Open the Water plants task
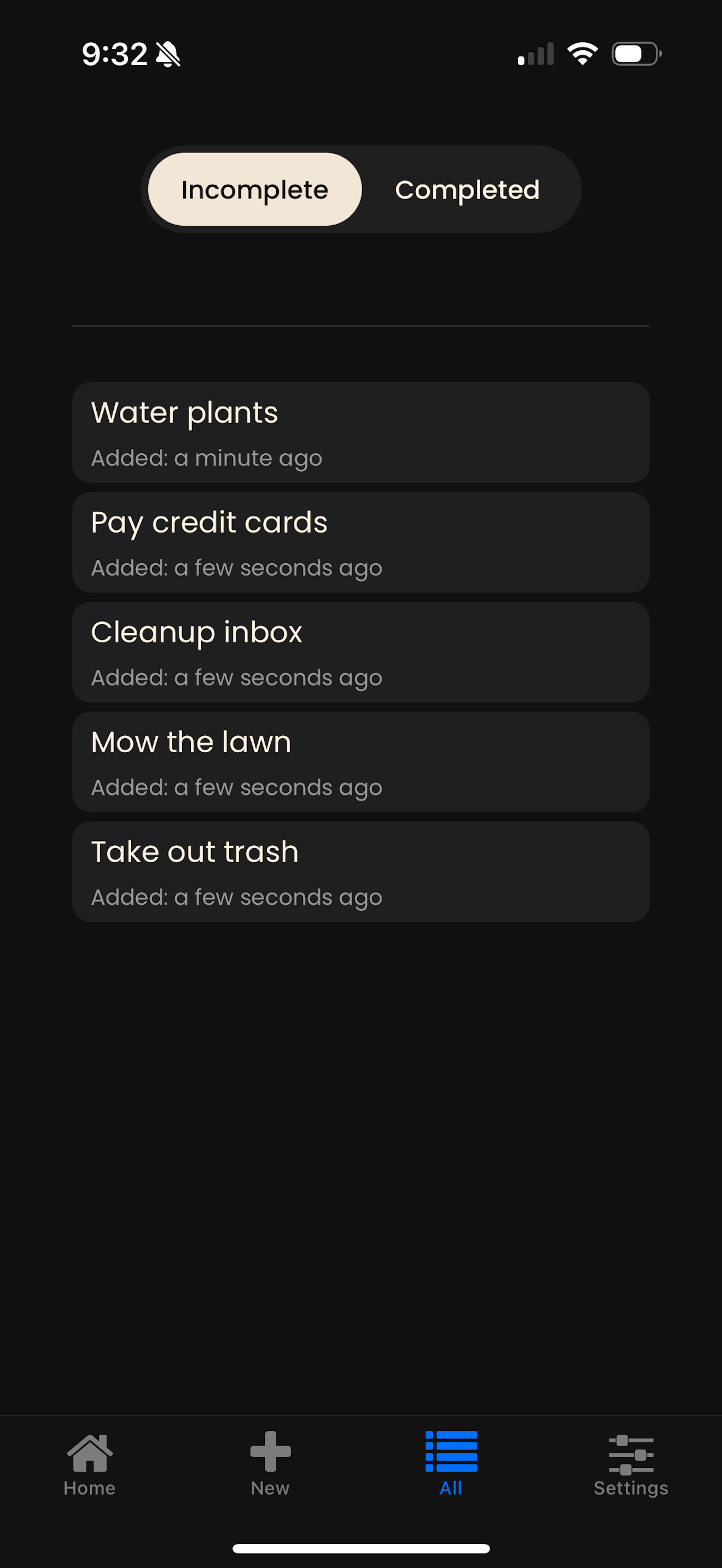The image size is (722, 1568). 360,432
